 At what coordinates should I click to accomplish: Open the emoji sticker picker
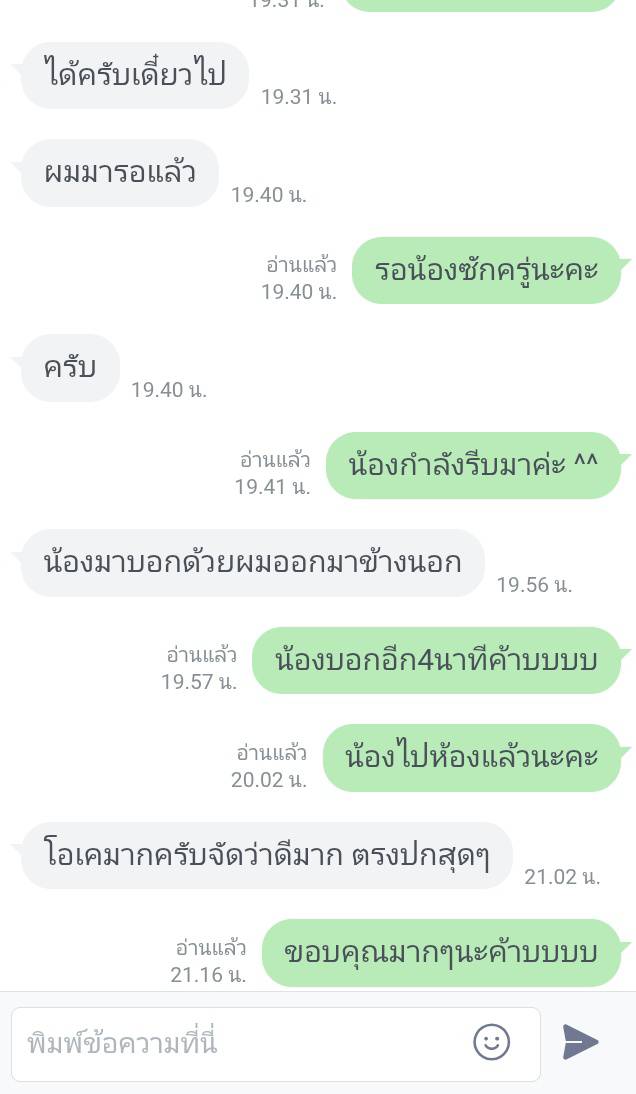(491, 1043)
